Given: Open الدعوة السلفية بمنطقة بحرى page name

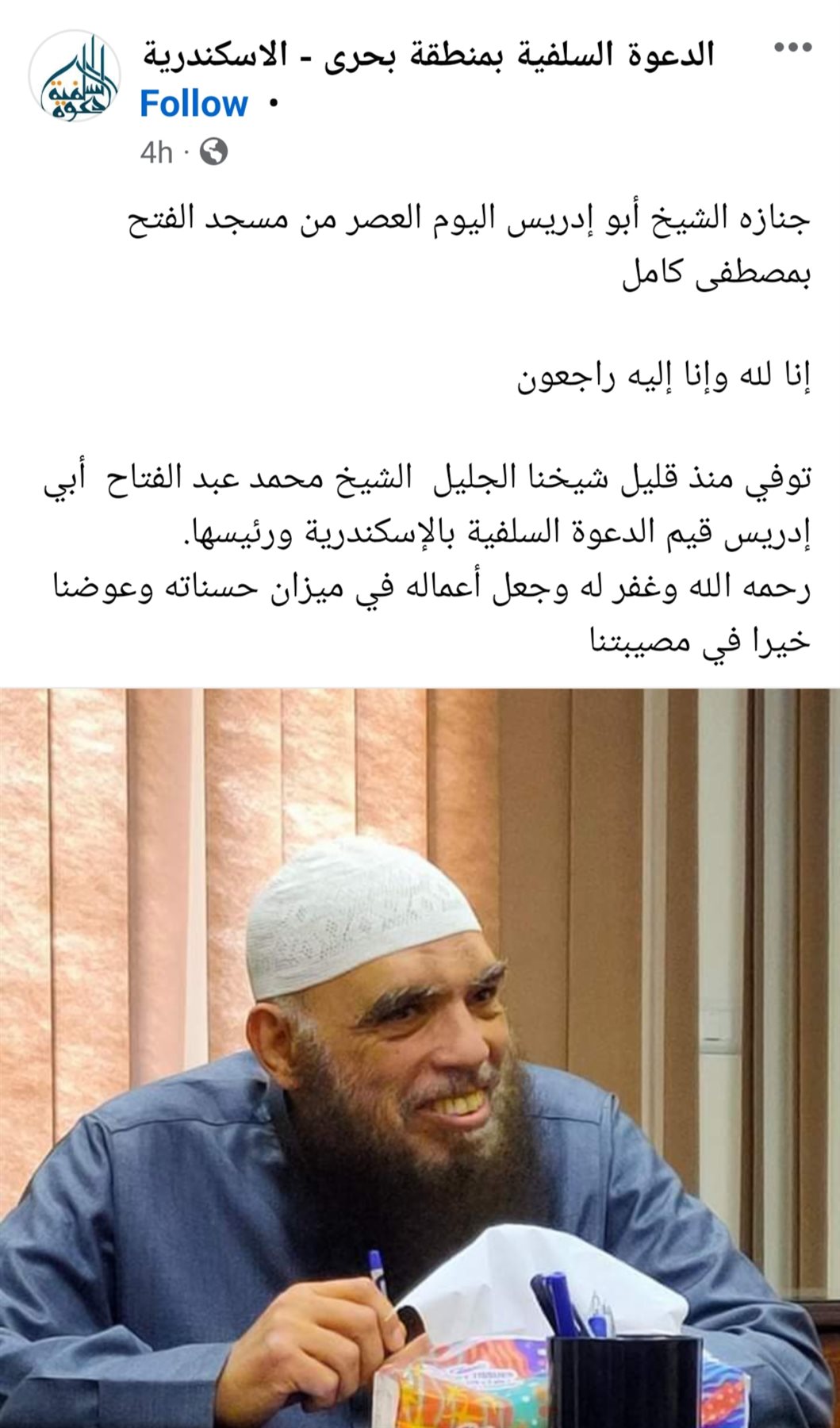Looking at the screenshot, I should point(428,54).
